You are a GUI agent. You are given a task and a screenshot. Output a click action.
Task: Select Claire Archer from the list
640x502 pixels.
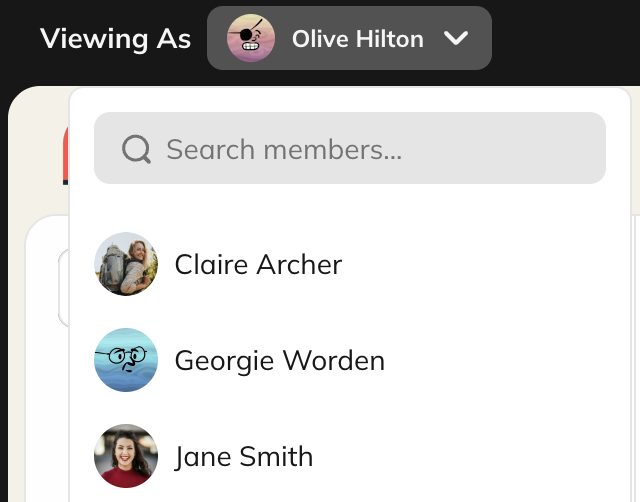coord(257,265)
